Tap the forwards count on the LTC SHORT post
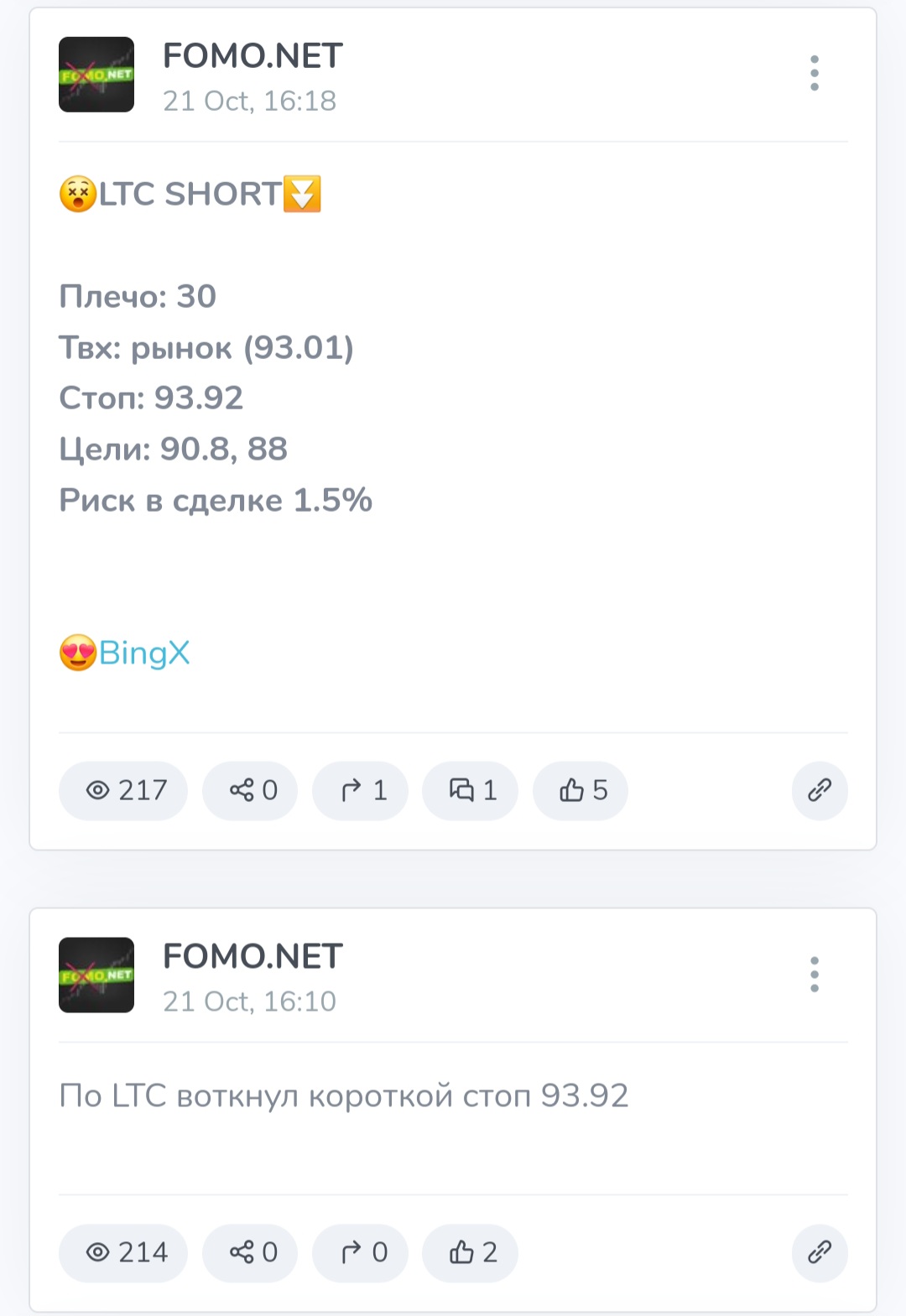The width and height of the screenshot is (906, 1316). pos(360,790)
